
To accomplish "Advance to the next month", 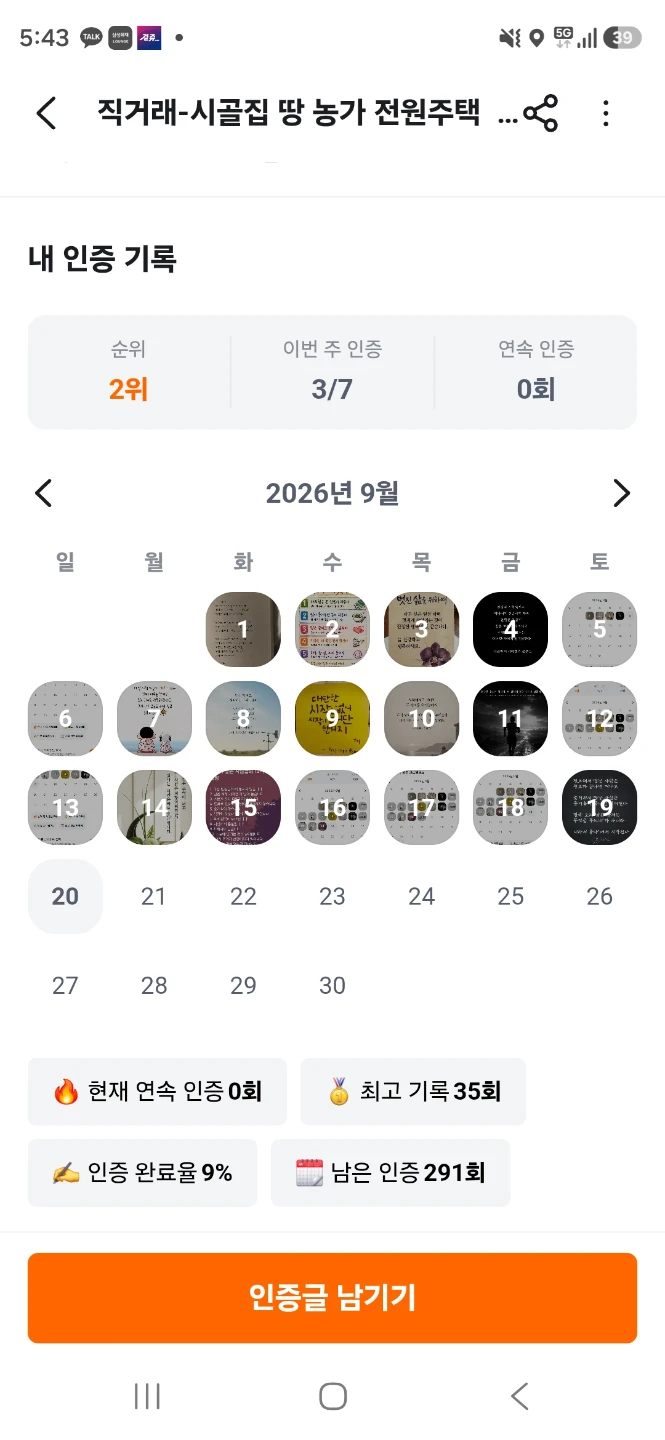I will click(x=621, y=493).
